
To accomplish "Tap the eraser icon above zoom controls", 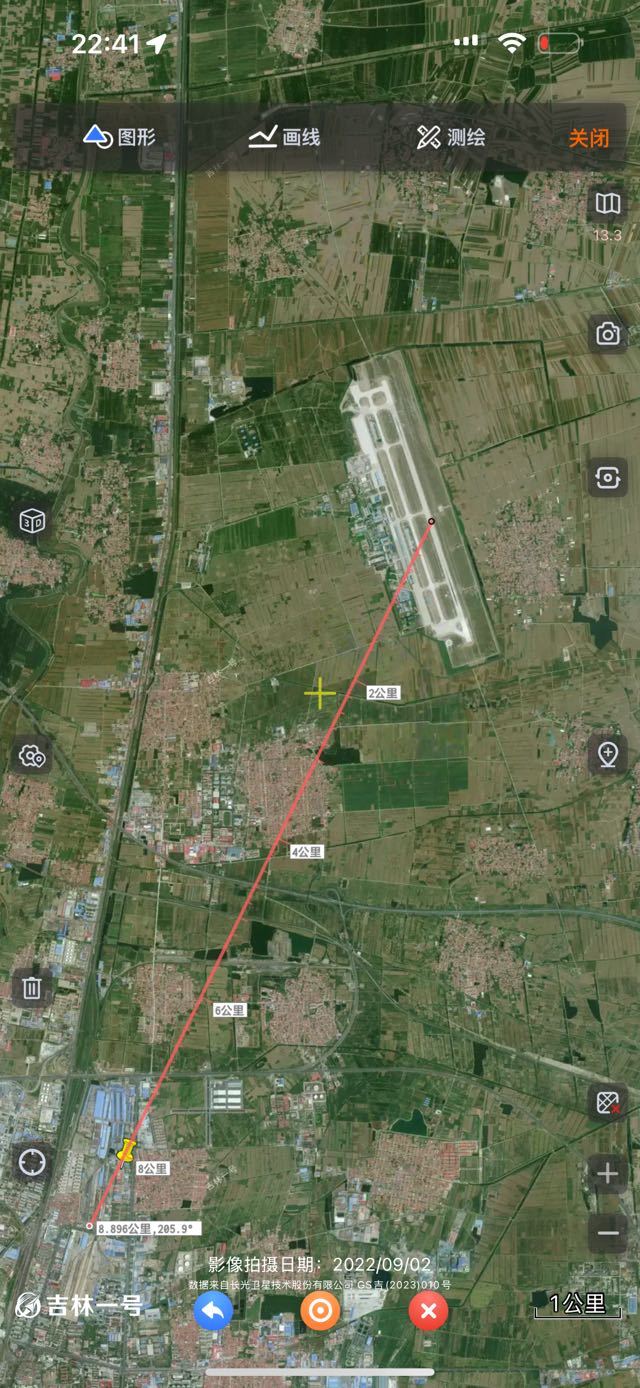I will click(607, 1102).
